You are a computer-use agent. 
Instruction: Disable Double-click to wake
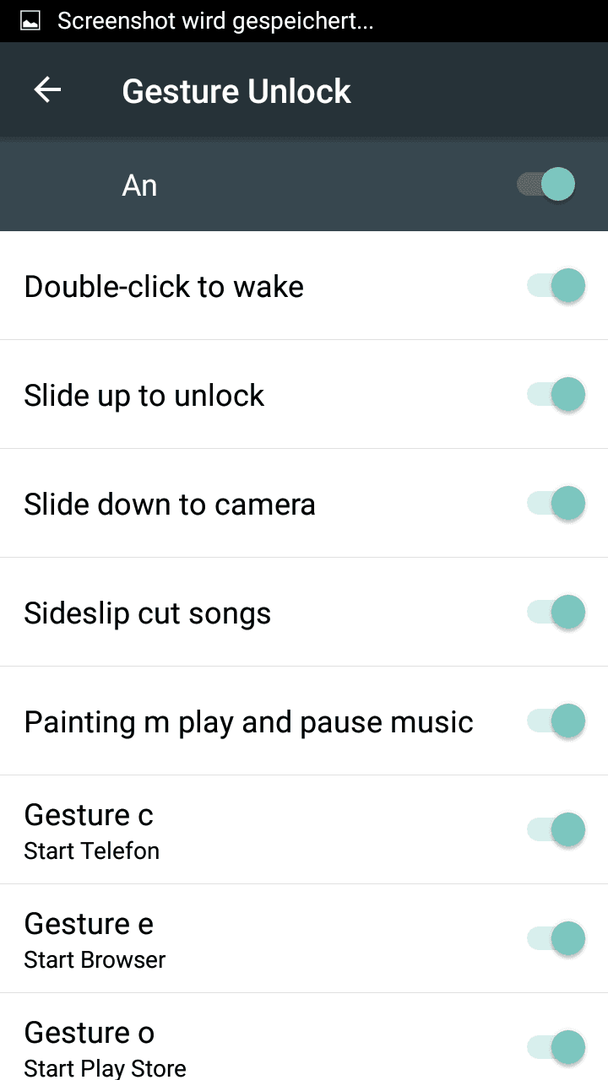tap(556, 286)
